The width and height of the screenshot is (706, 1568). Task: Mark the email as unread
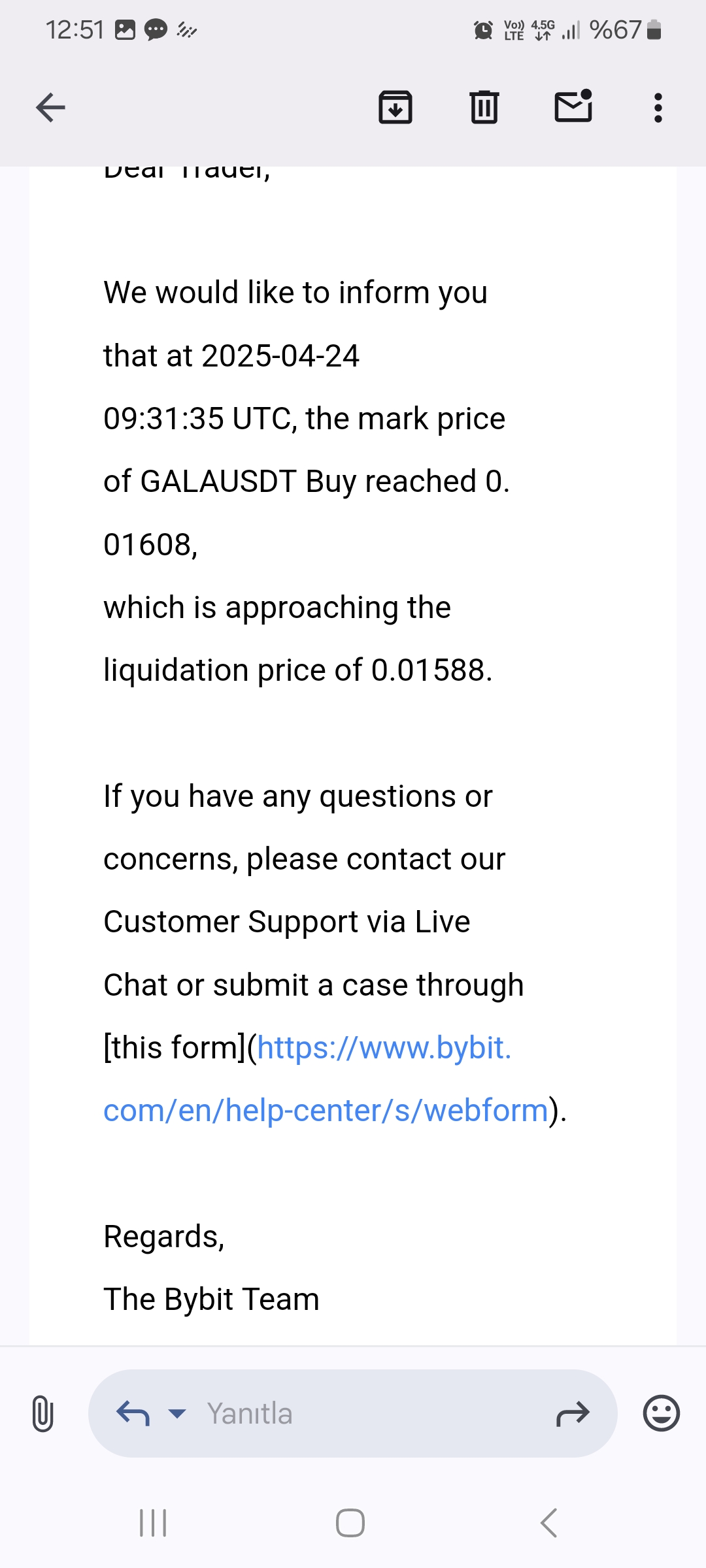[573, 106]
